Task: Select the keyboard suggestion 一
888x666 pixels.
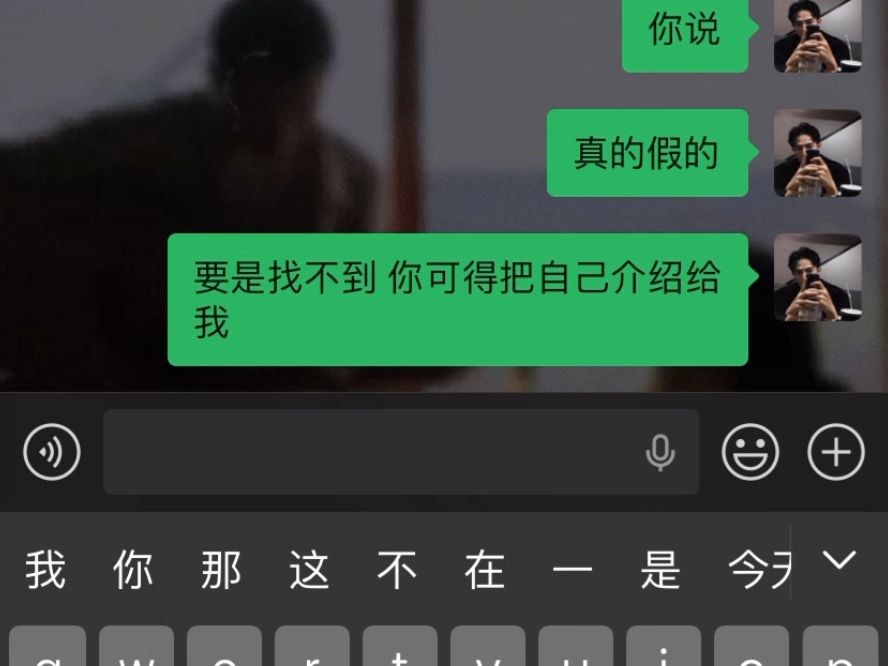Action: [573, 571]
